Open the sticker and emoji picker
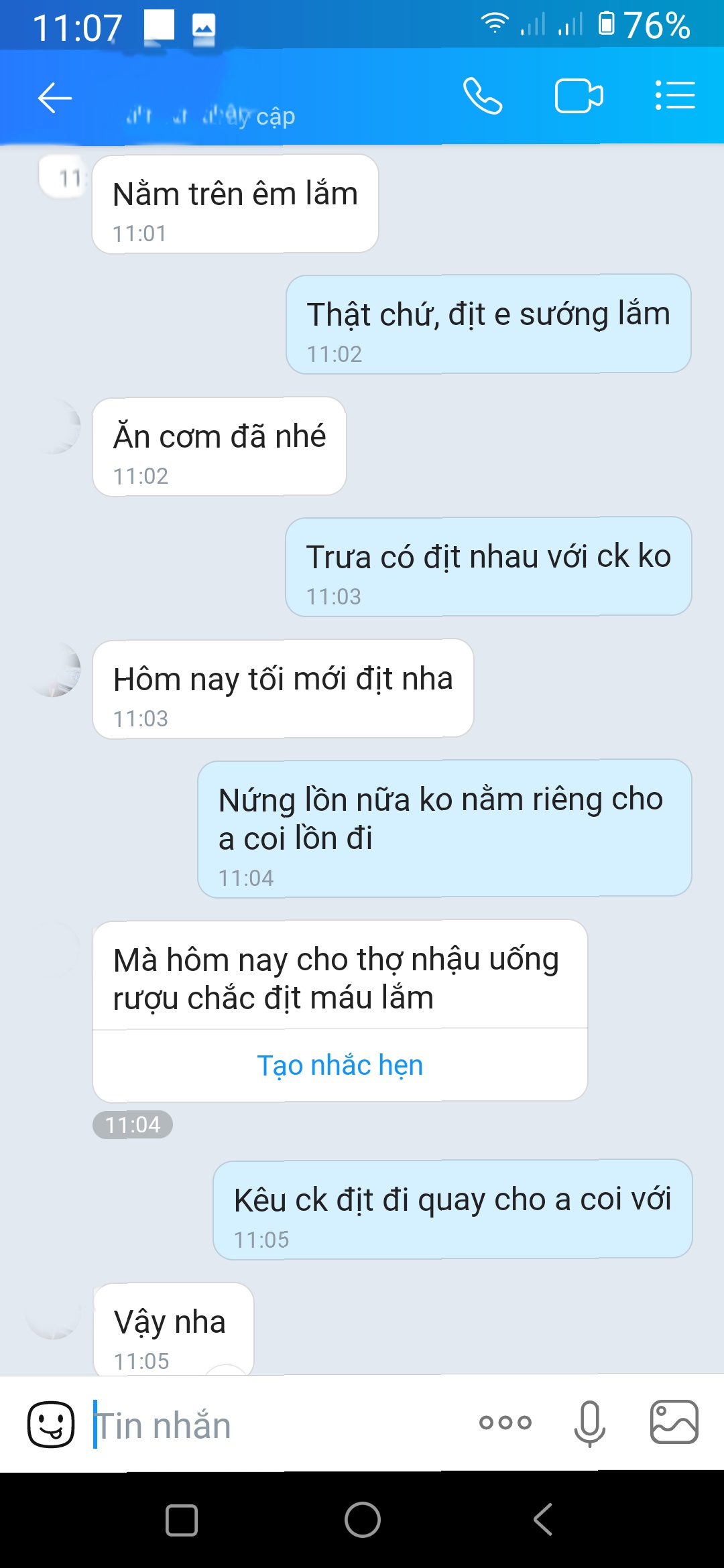The width and height of the screenshot is (724, 1568). coord(51,1425)
